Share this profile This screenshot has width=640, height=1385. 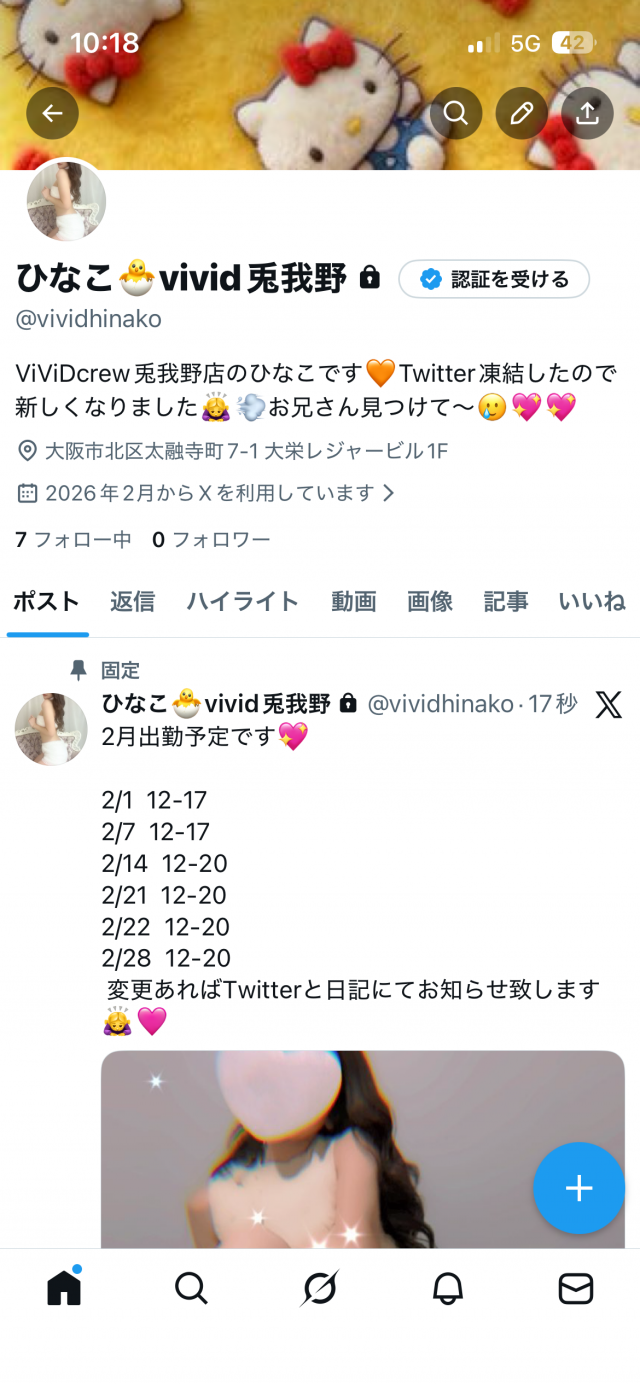(x=587, y=114)
